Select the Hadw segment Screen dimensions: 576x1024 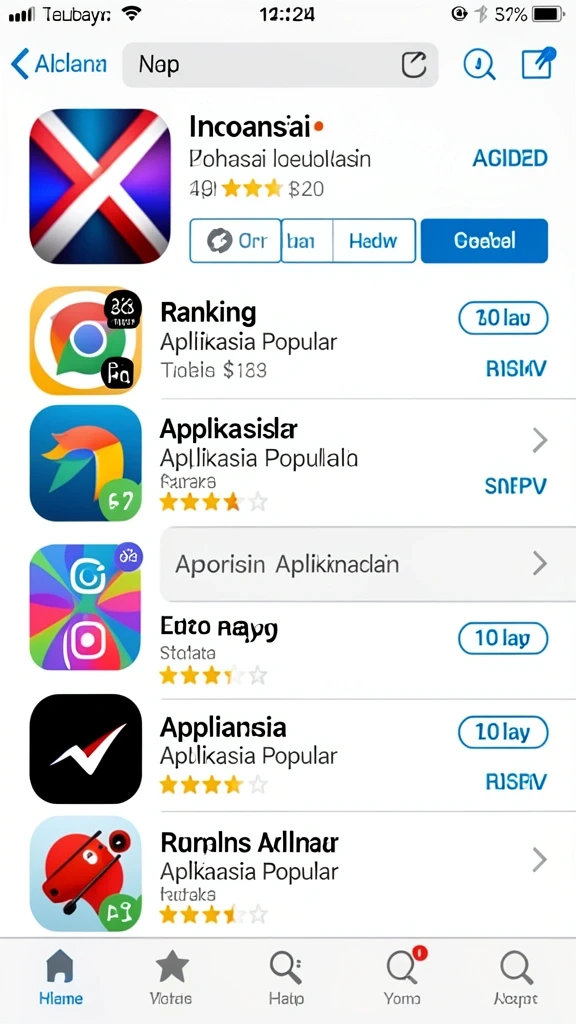click(374, 241)
